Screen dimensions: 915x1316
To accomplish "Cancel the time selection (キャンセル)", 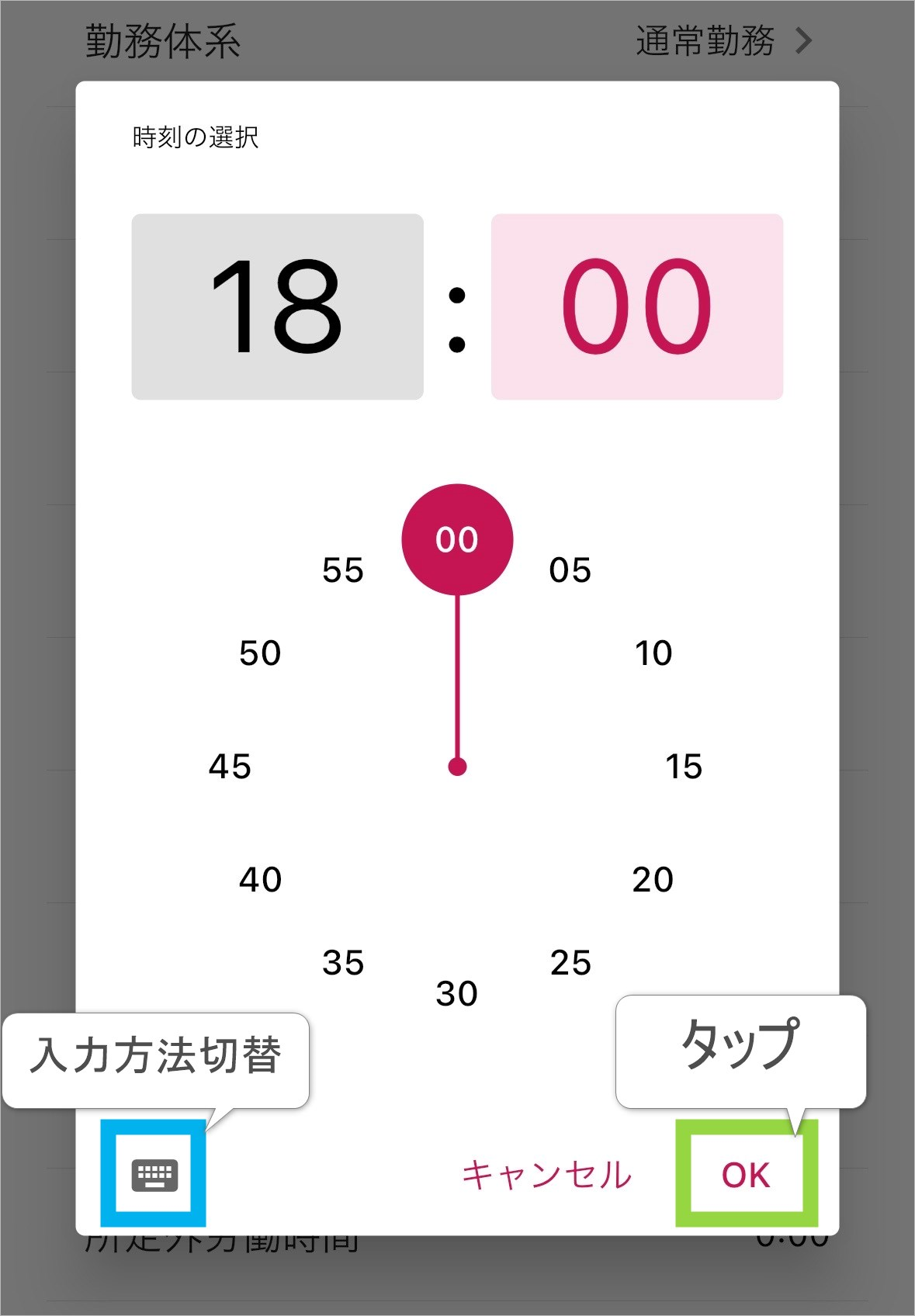I will [546, 1175].
